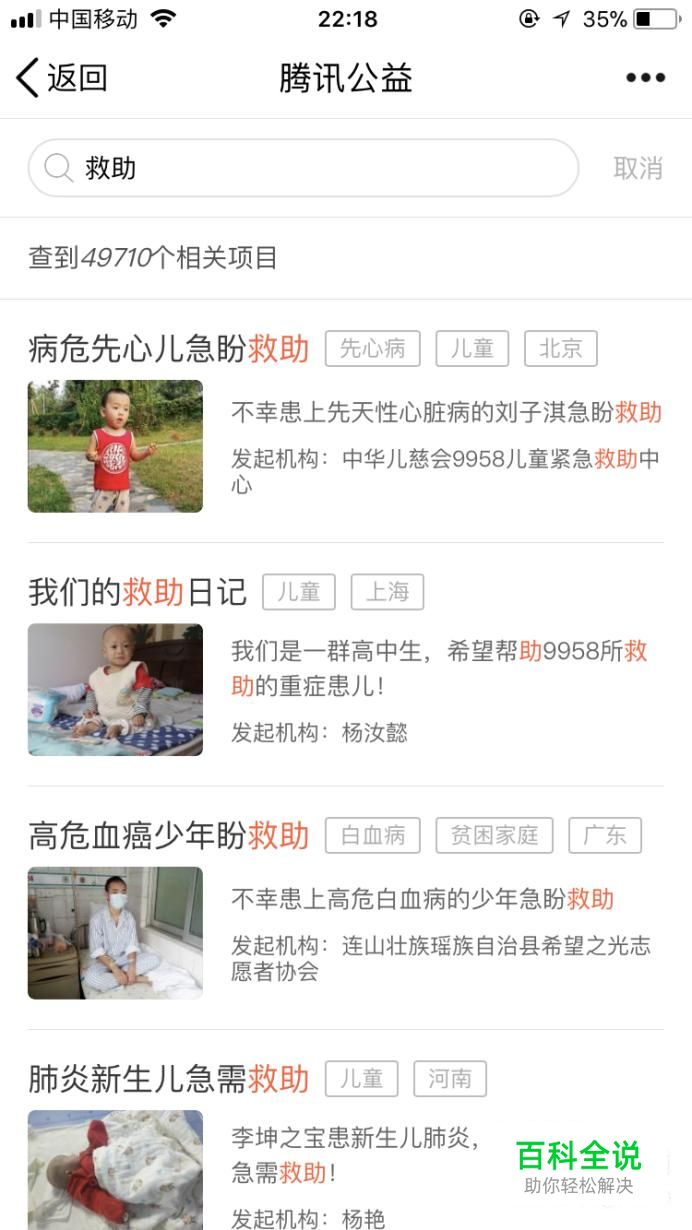The height and width of the screenshot is (1230, 692).
Task: Go back via the 返回 arrow
Action: [x=60, y=78]
